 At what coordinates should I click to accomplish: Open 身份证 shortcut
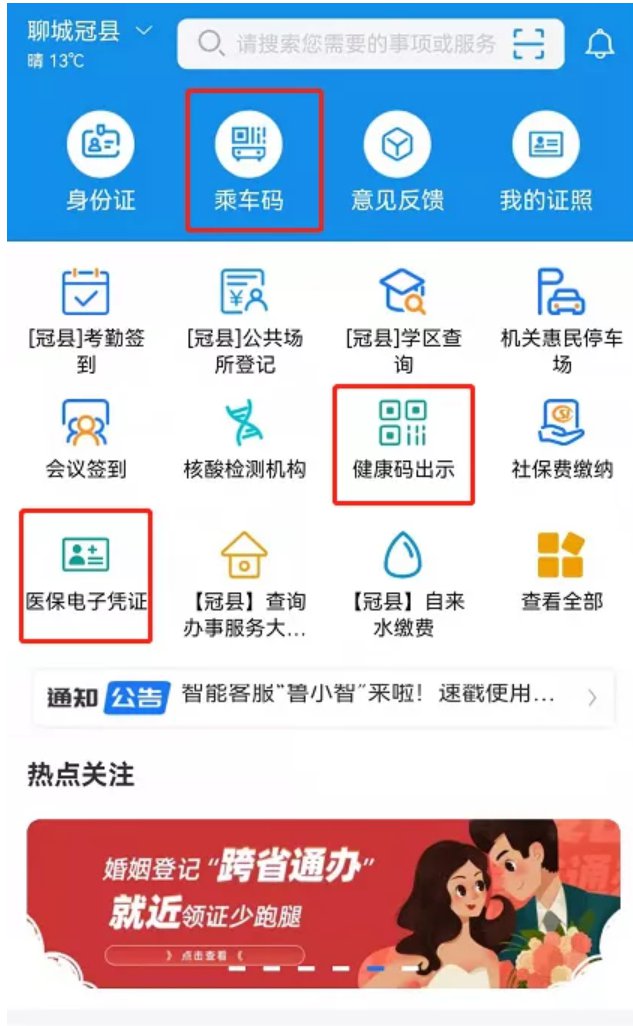[100, 163]
